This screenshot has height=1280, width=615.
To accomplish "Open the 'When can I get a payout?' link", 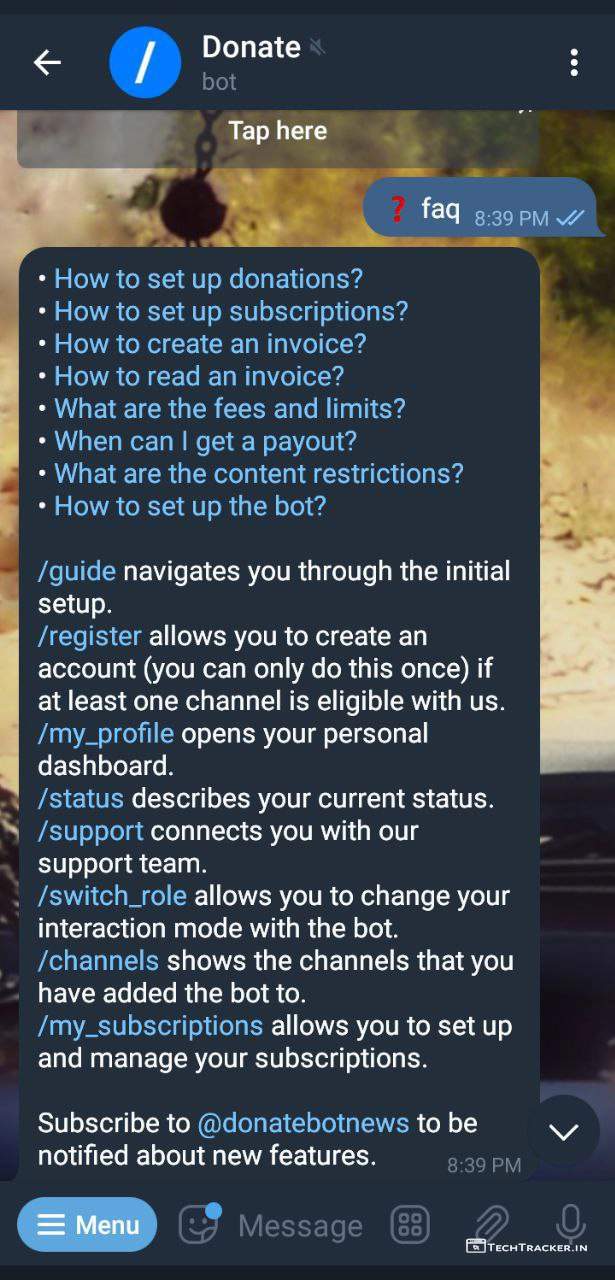I will pyautogui.click(x=205, y=441).
